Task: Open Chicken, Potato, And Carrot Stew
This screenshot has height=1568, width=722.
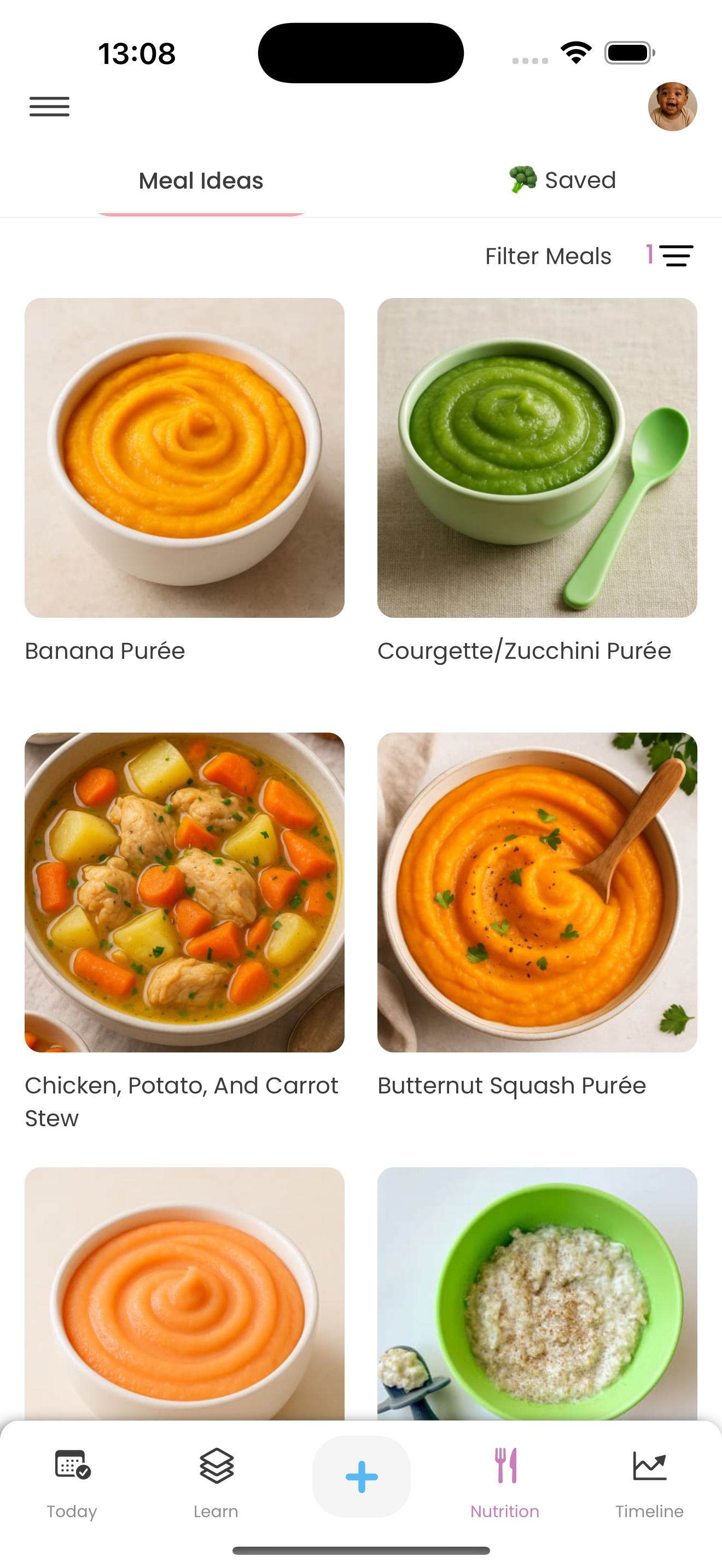Action: 184,892
